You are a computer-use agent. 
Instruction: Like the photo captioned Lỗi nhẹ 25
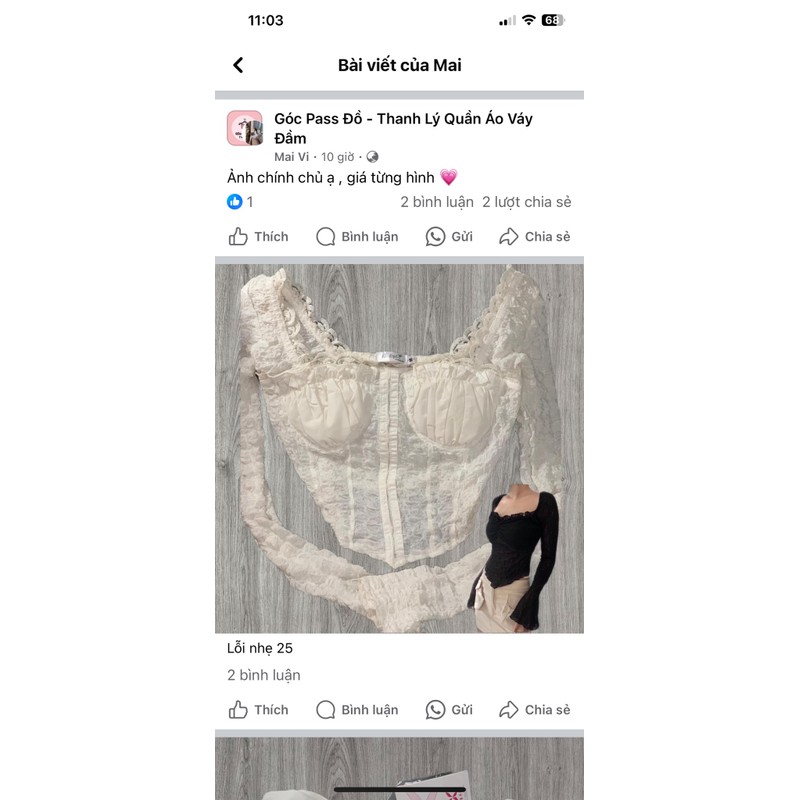(x=258, y=710)
